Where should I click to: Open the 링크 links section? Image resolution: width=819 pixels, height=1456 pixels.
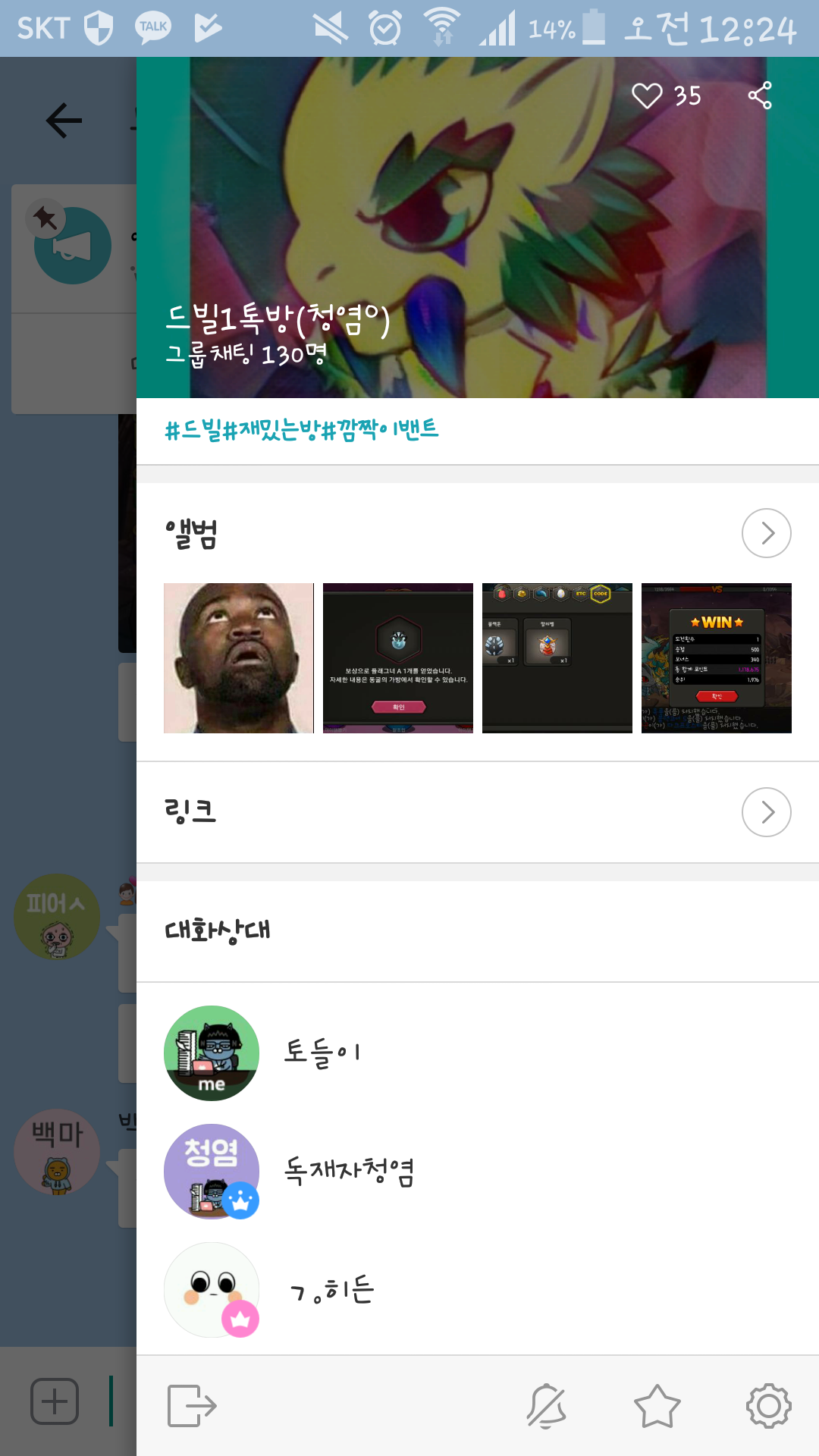pos(766,812)
